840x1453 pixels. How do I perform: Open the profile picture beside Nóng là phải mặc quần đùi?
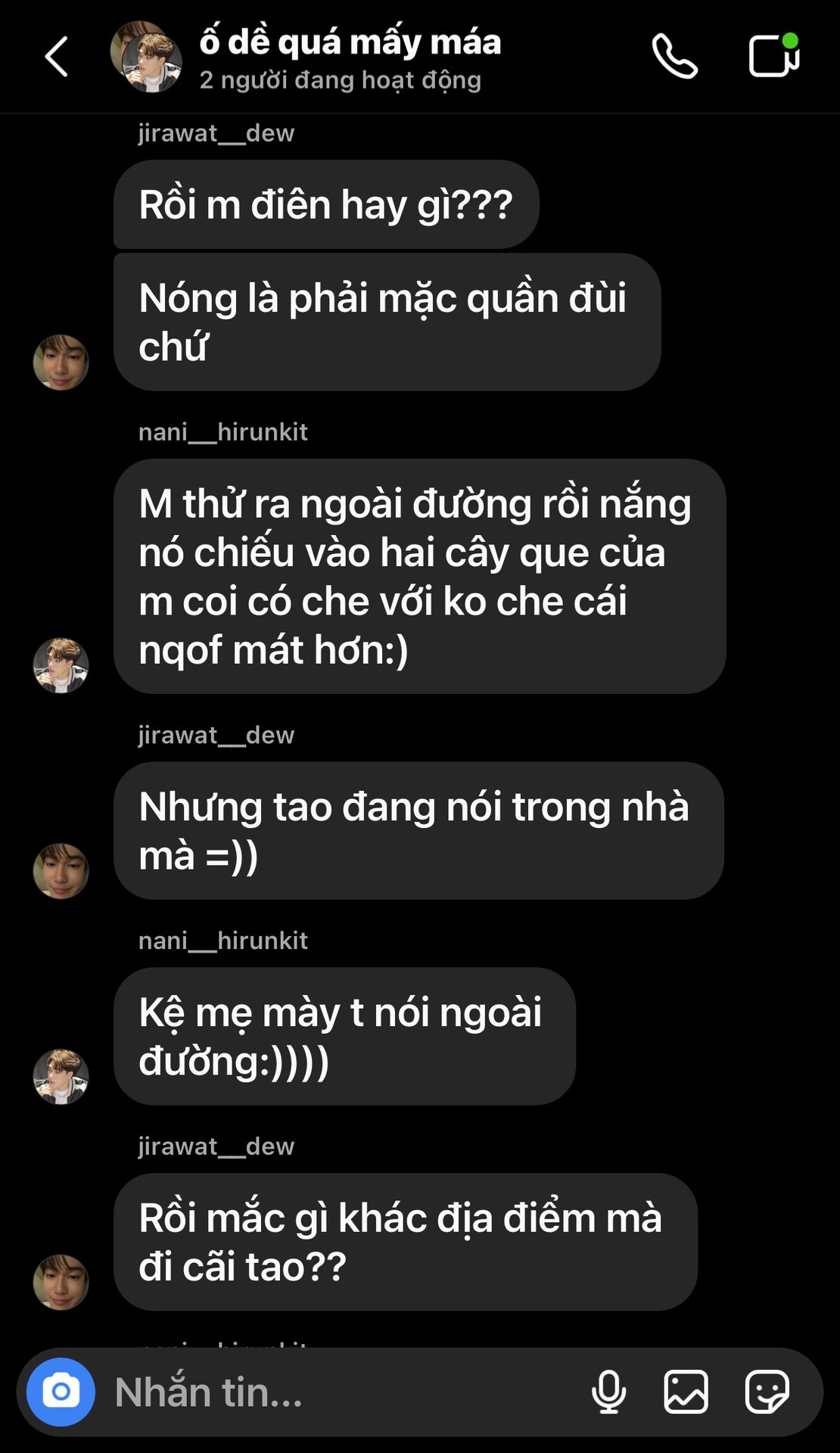[x=61, y=362]
